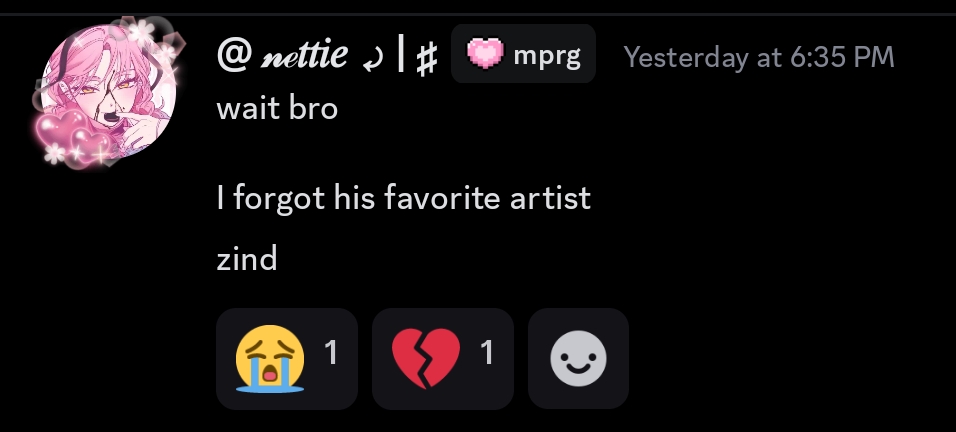Image resolution: width=956 pixels, height=432 pixels.
Task: Open the add reaction emoji picker
Action: [578, 358]
